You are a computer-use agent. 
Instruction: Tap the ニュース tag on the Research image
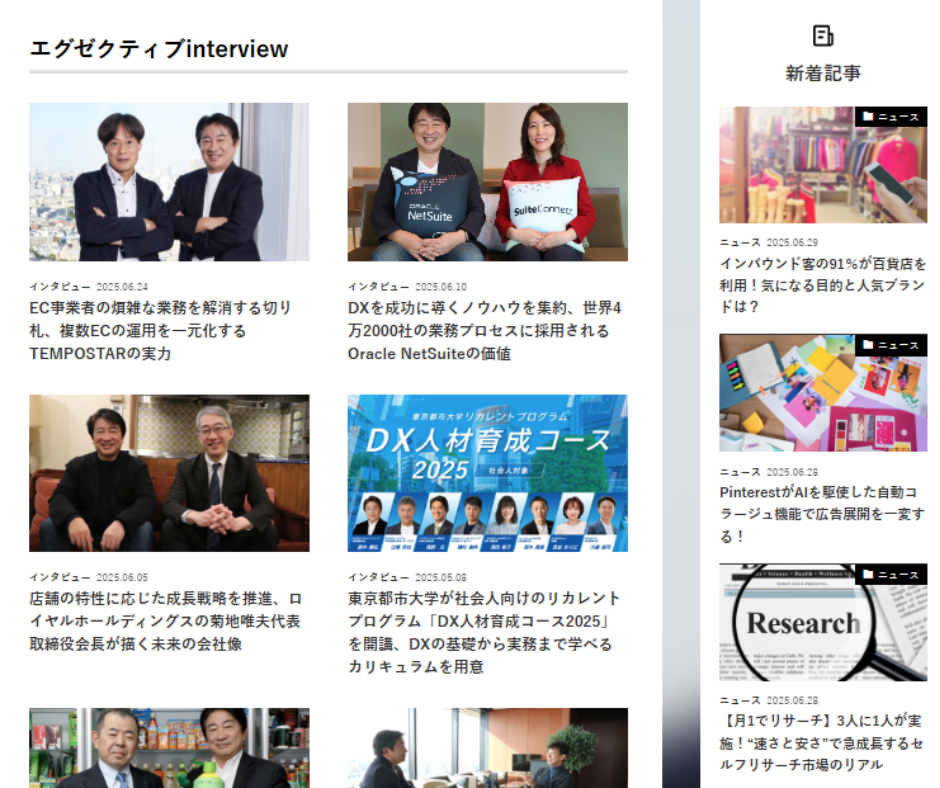click(891, 575)
